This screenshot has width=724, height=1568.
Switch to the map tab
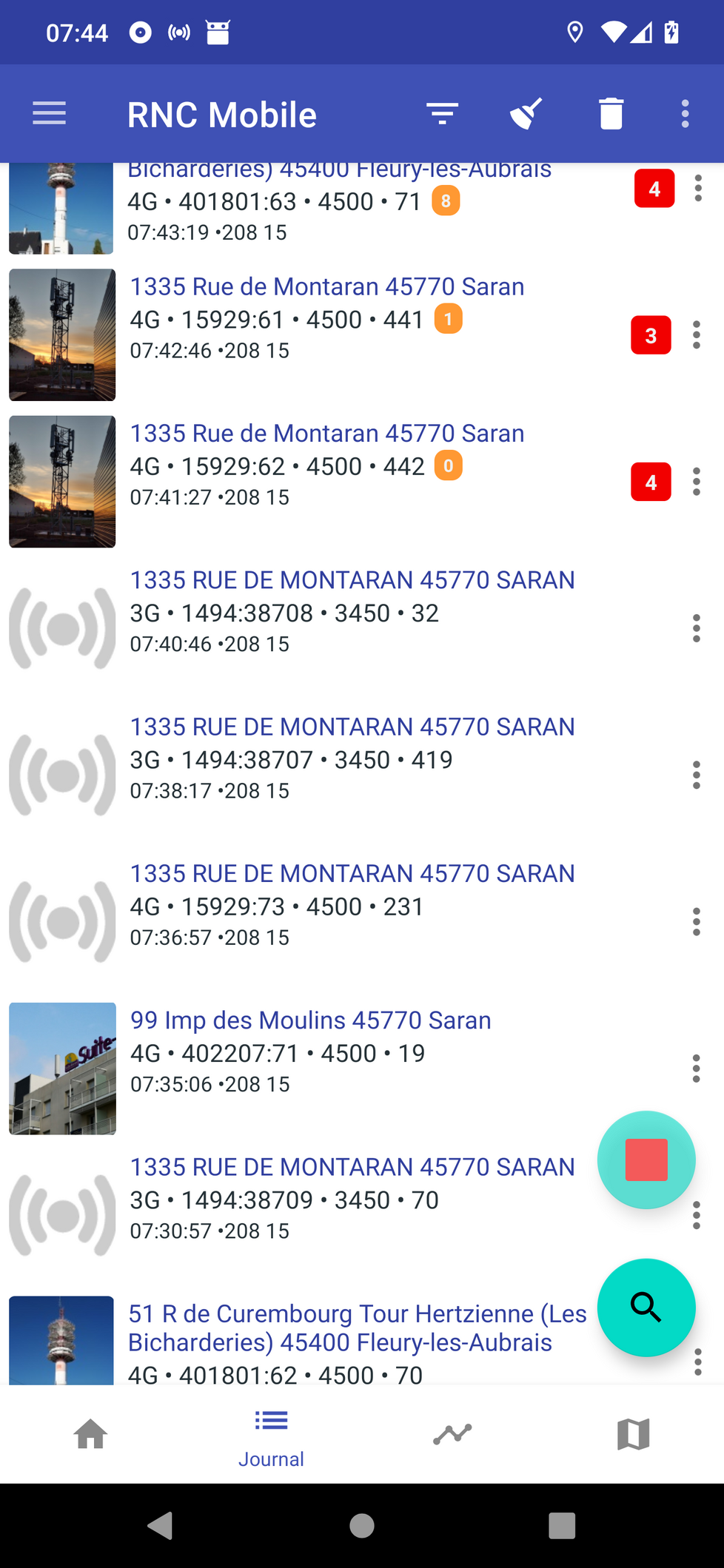(x=633, y=1434)
